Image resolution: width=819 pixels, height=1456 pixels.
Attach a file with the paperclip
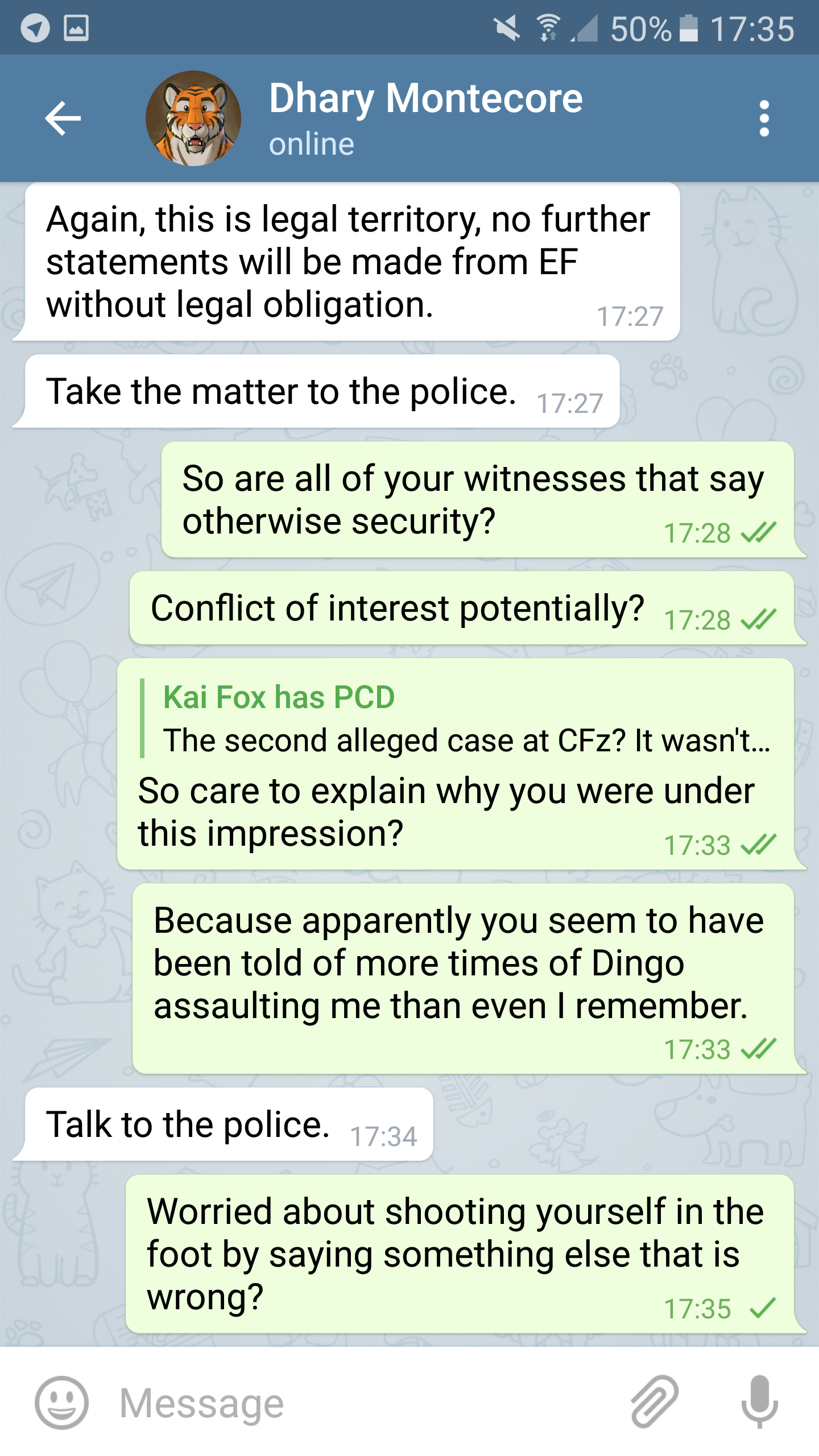[x=654, y=1403]
